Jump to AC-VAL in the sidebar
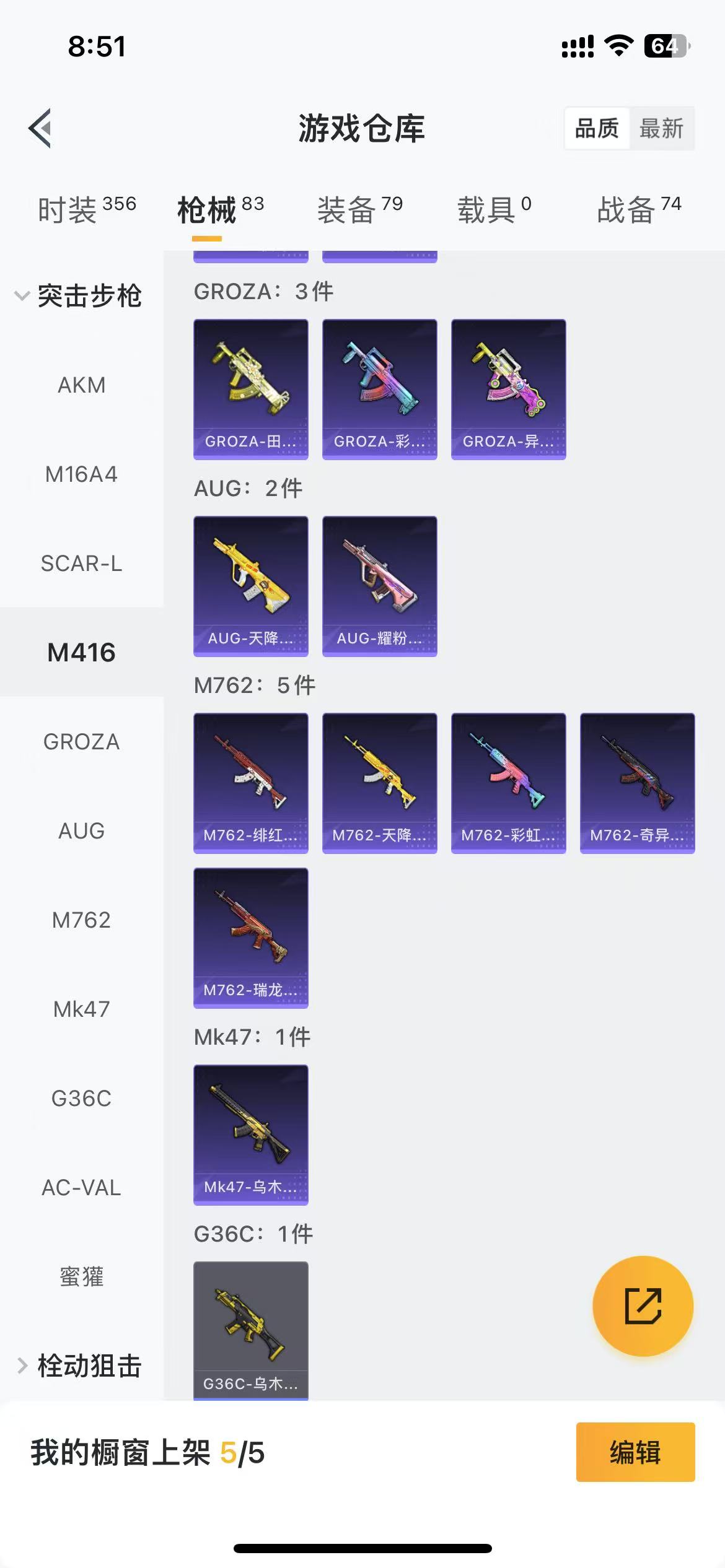 pos(82,1188)
